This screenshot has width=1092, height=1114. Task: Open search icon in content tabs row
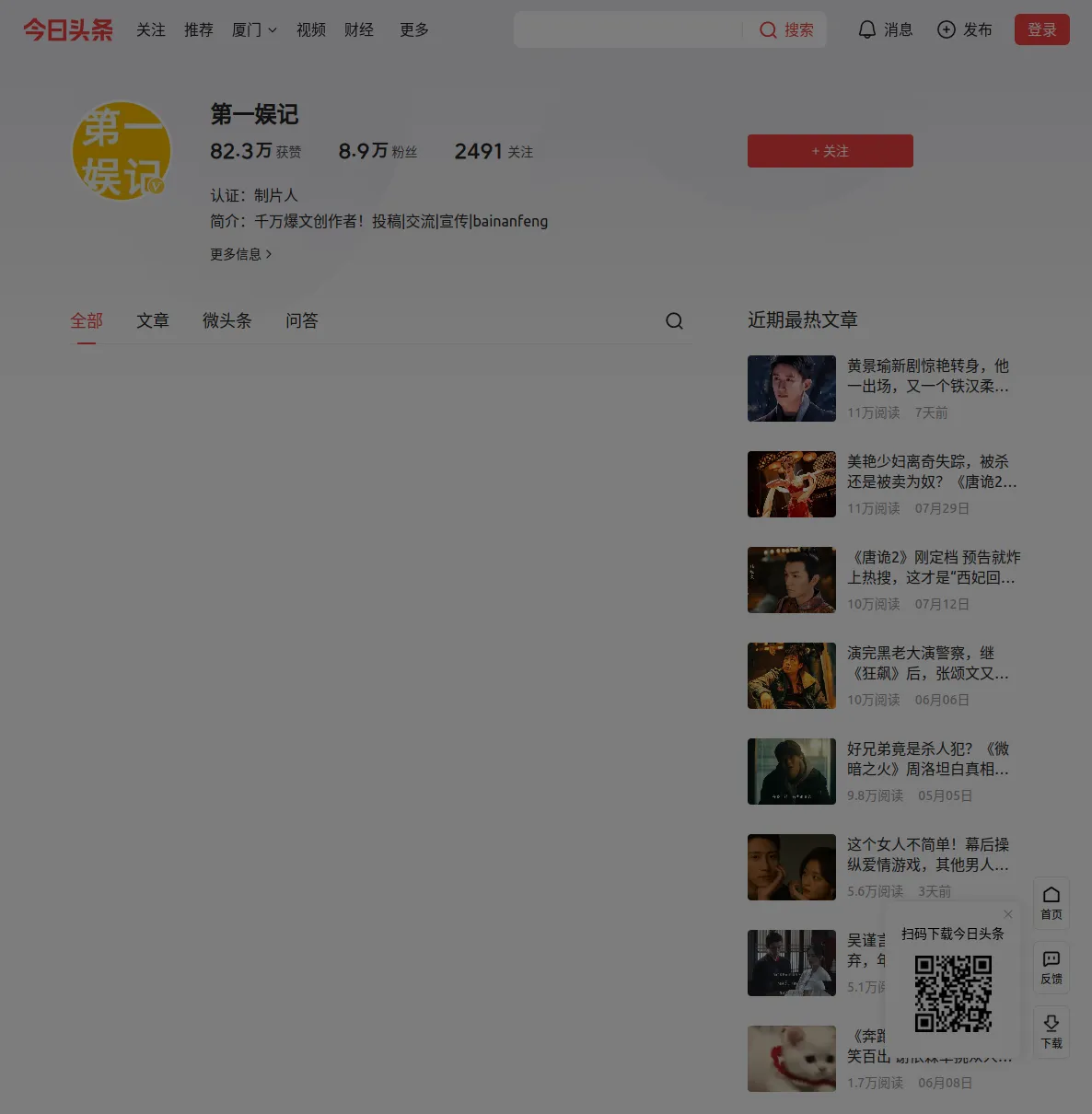pyautogui.click(x=674, y=320)
